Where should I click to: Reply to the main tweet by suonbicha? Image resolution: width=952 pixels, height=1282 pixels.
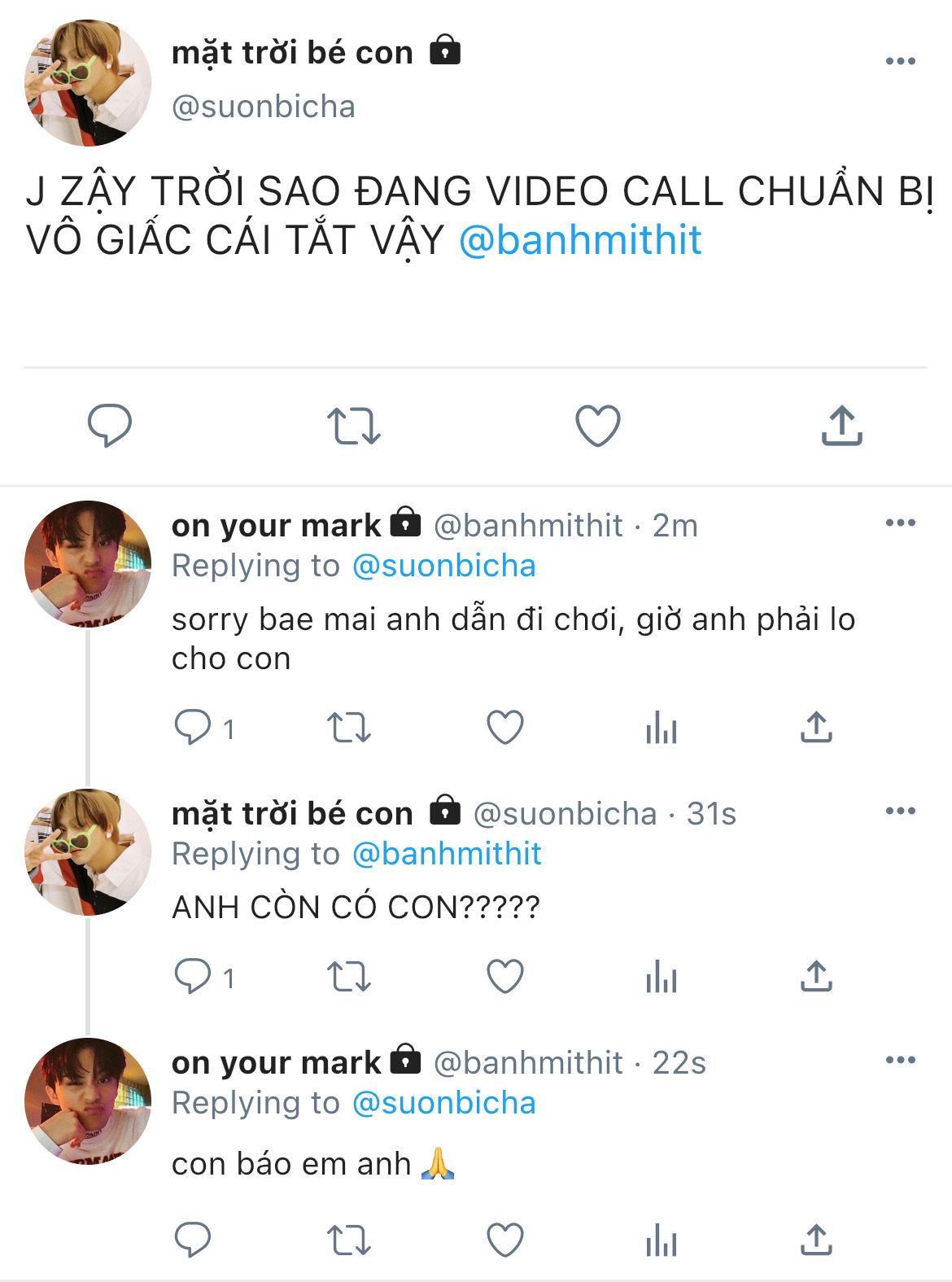click(110, 425)
